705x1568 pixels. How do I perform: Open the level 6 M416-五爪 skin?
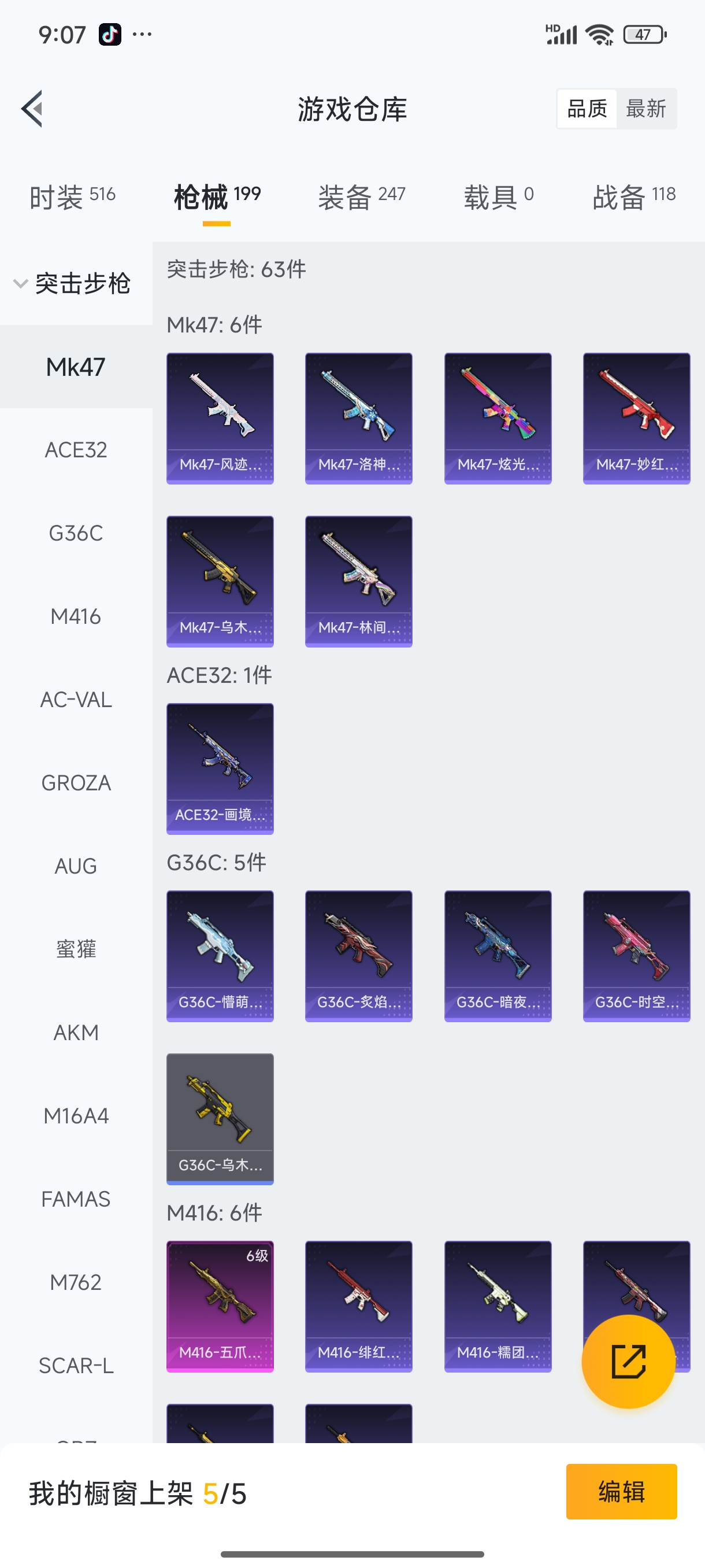(x=220, y=1306)
